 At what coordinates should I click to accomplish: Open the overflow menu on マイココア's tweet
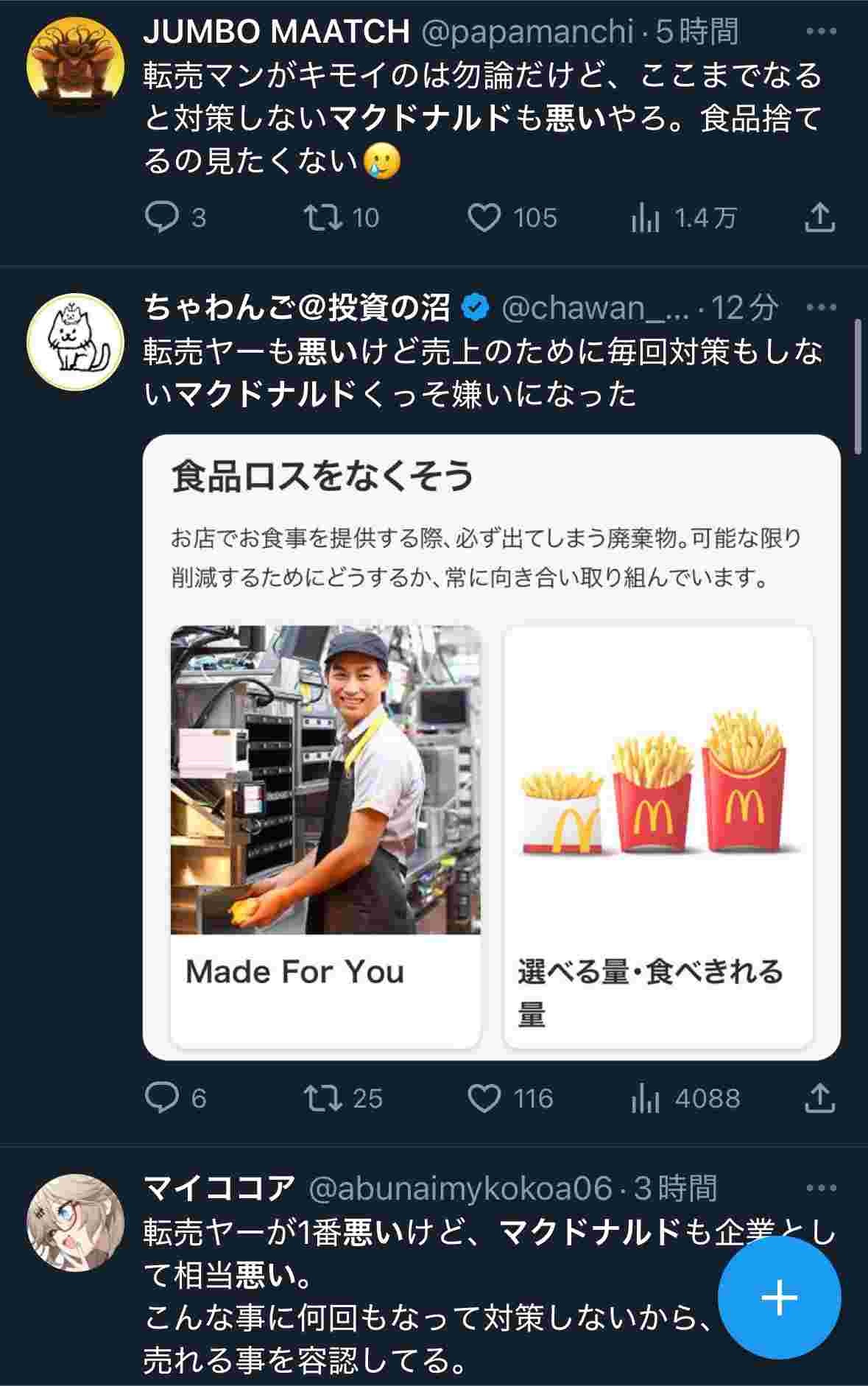(821, 1188)
